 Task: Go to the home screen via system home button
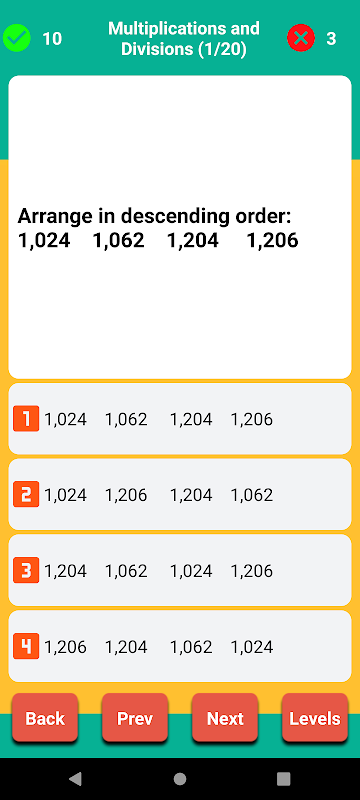click(x=179, y=779)
